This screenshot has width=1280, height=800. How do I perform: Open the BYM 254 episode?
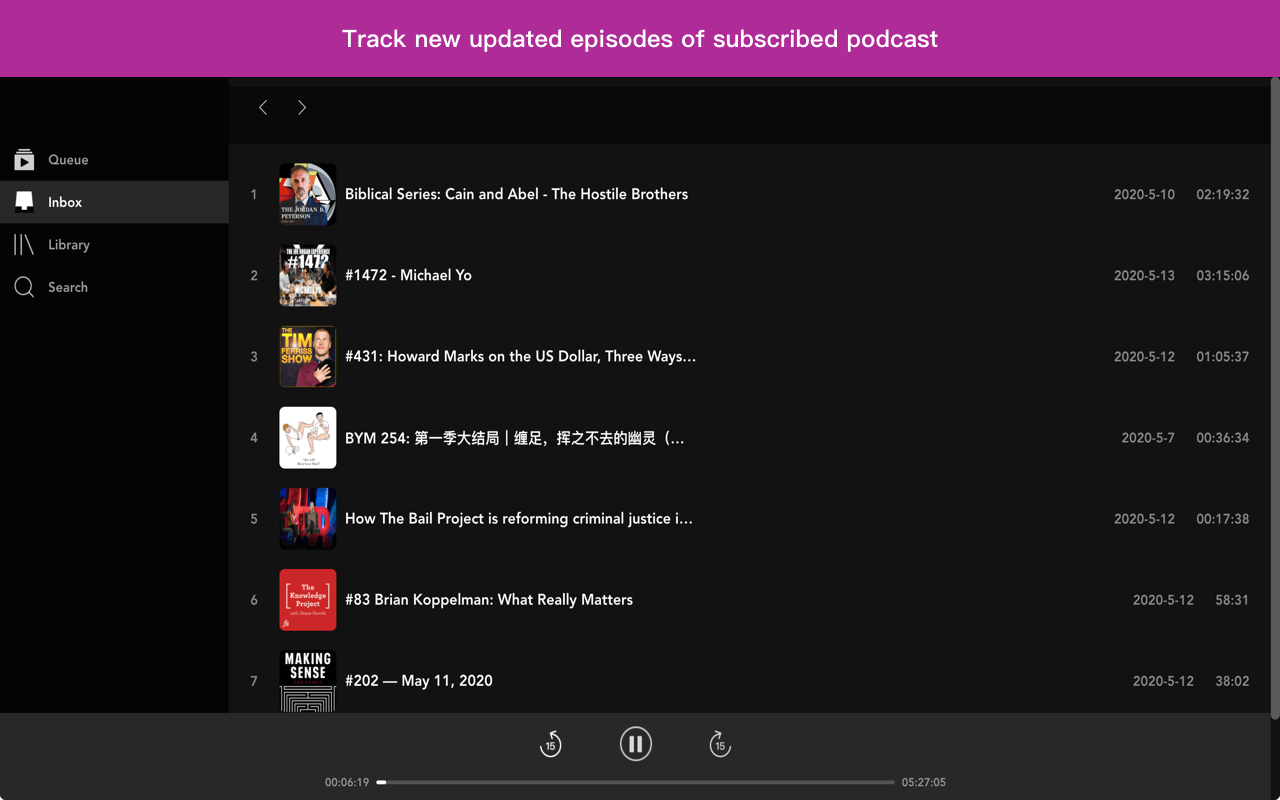point(514,438)
